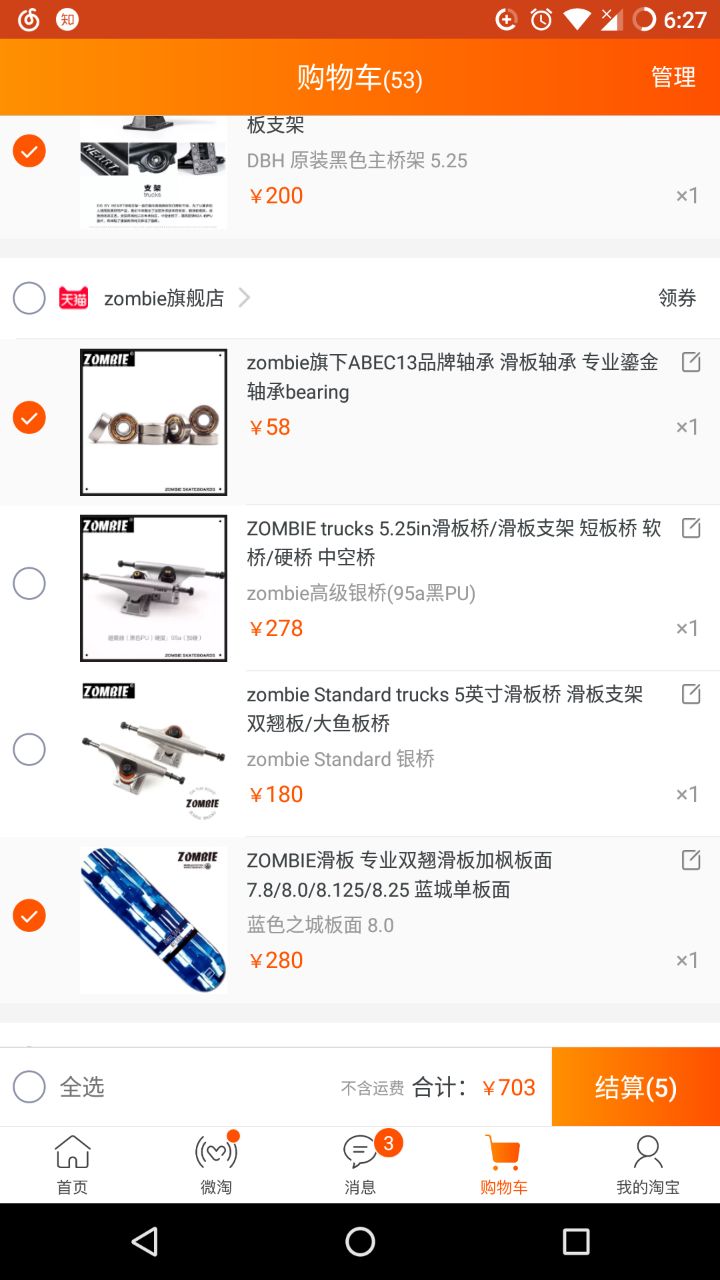This screenshot has height=1280, width=720.
Task: Edit options for ZOMBIE trucks 5.25in
Action: click(691, 528)
